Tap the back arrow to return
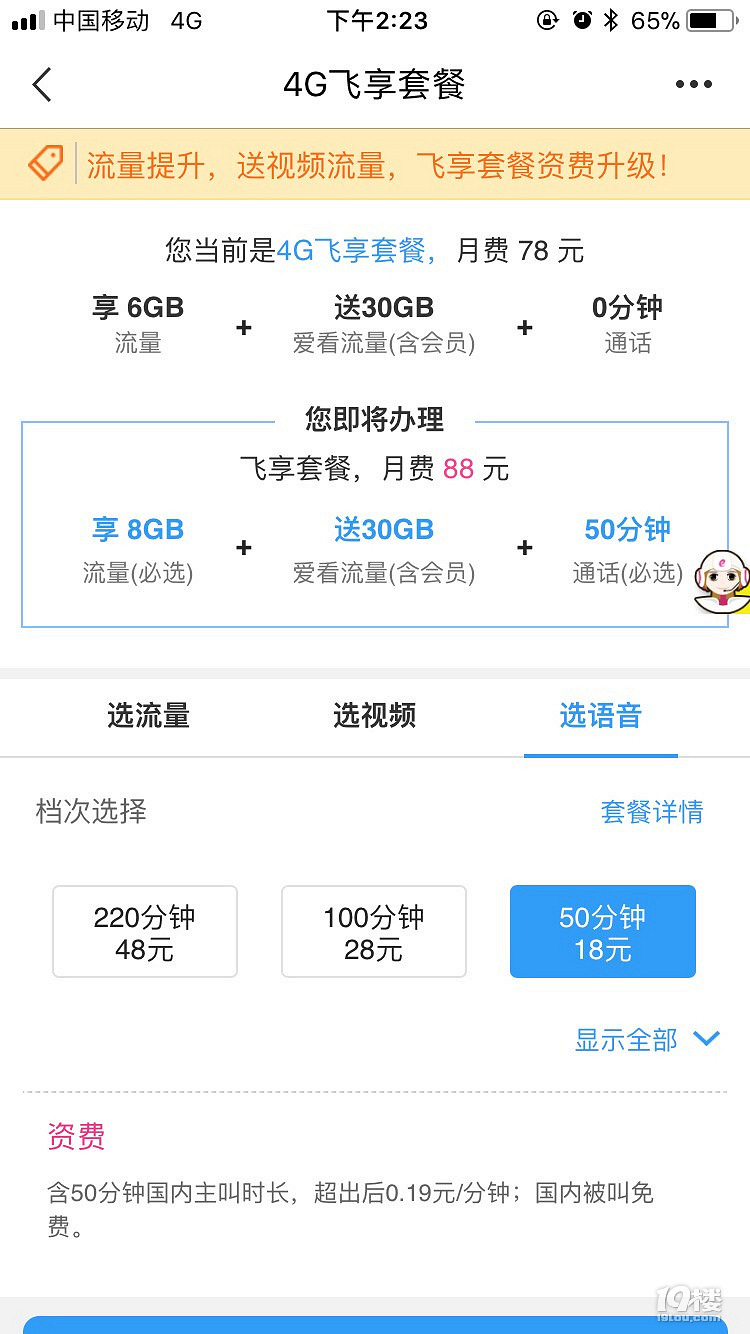750x1334 pixels. click(41, 84)
